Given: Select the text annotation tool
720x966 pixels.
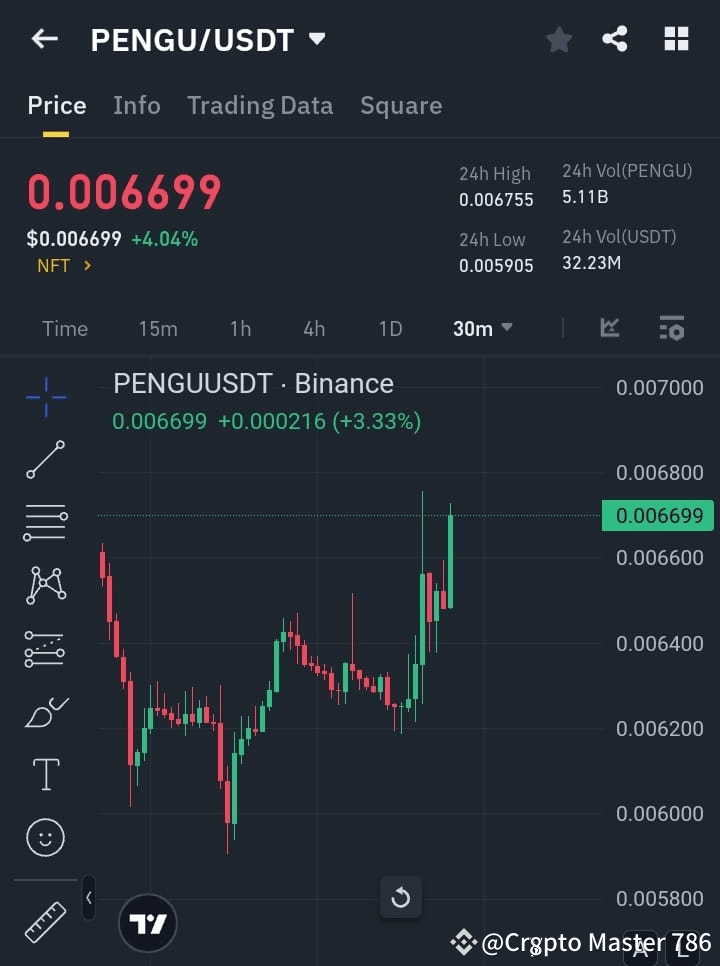Looking at the screenshot, I should tap(45, 773).
